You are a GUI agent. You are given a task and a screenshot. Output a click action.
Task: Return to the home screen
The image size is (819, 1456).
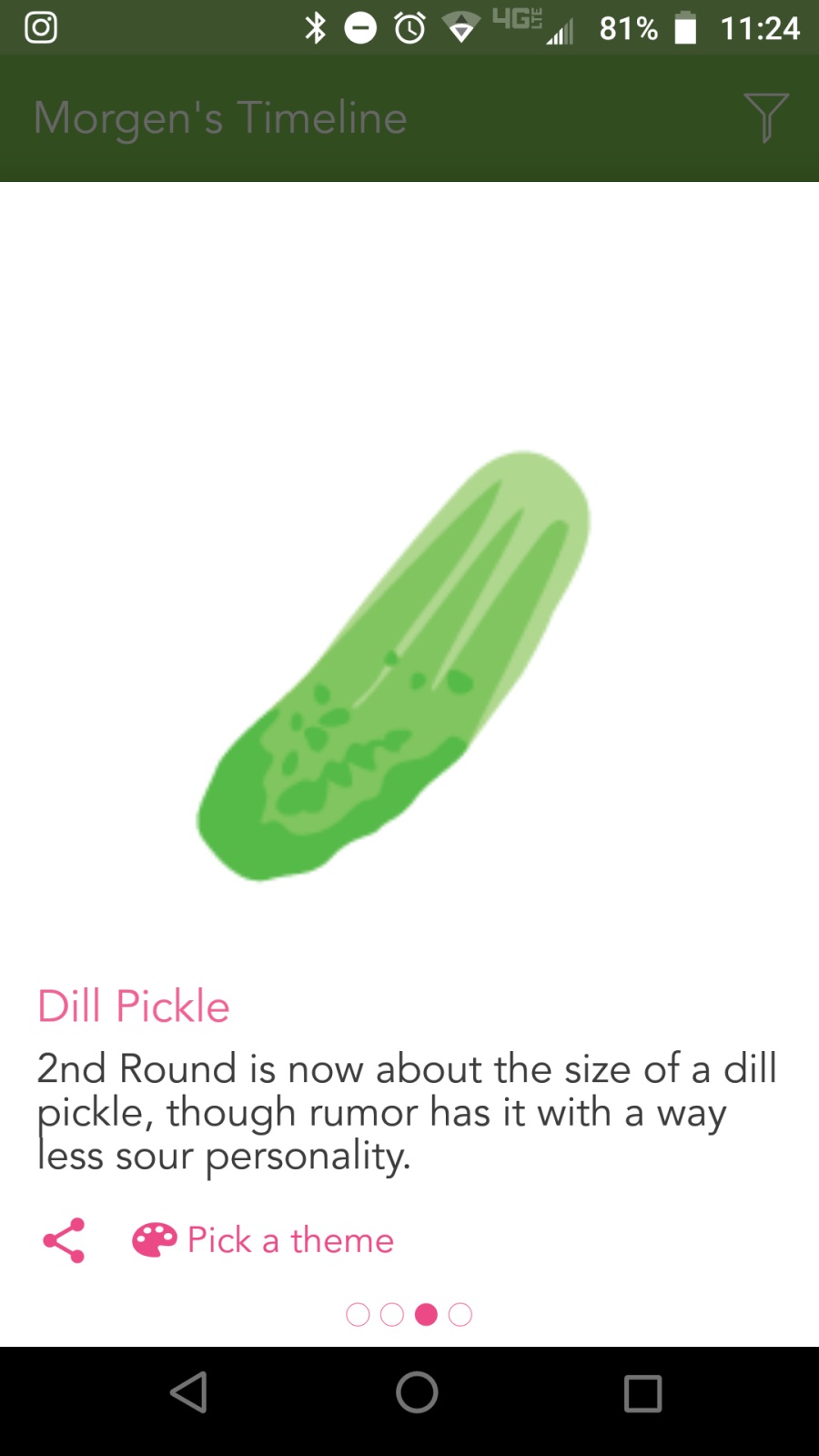tap(417, 1392)
